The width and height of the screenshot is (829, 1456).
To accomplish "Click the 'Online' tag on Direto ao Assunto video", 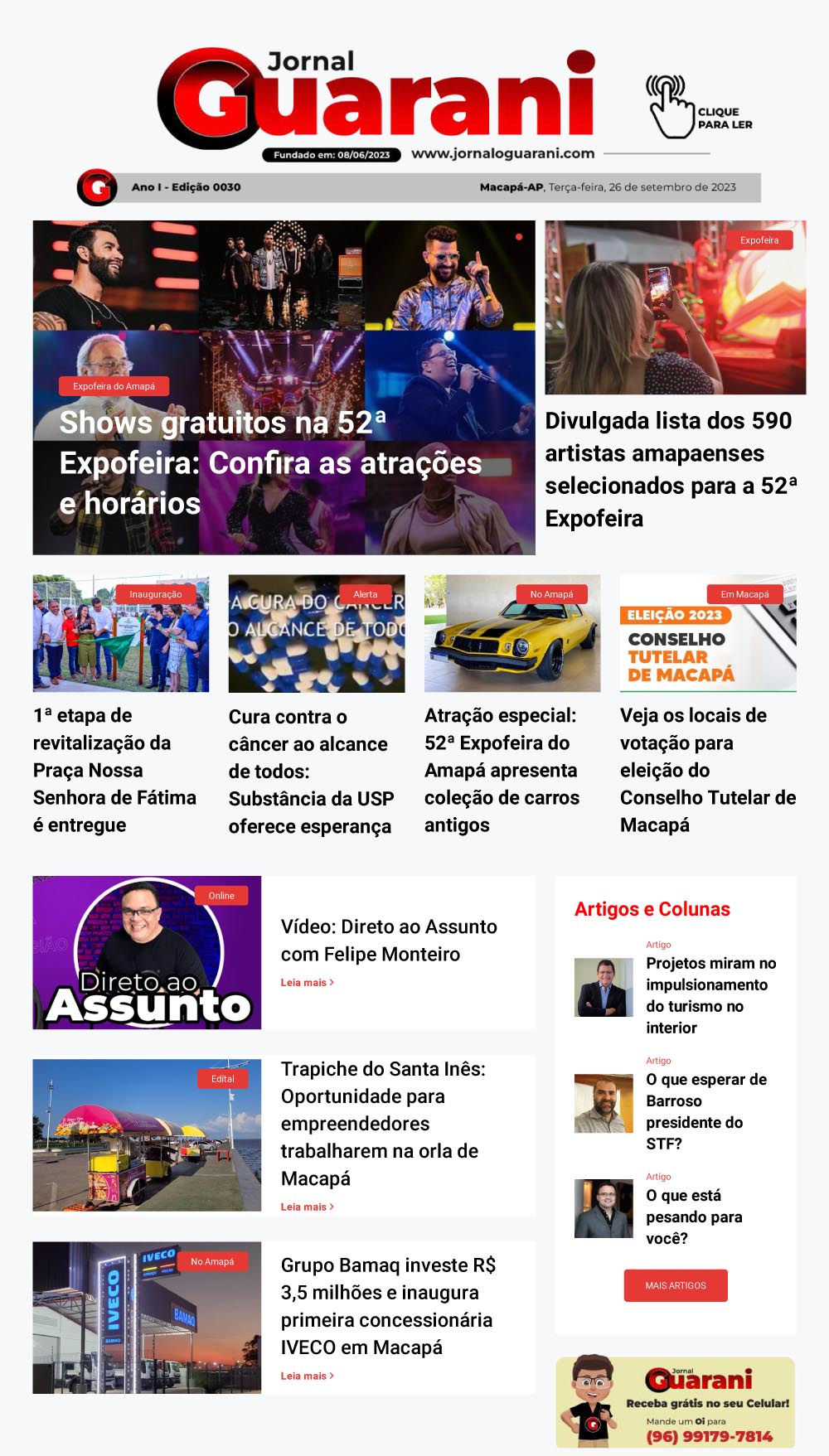I will coord(221,896).
